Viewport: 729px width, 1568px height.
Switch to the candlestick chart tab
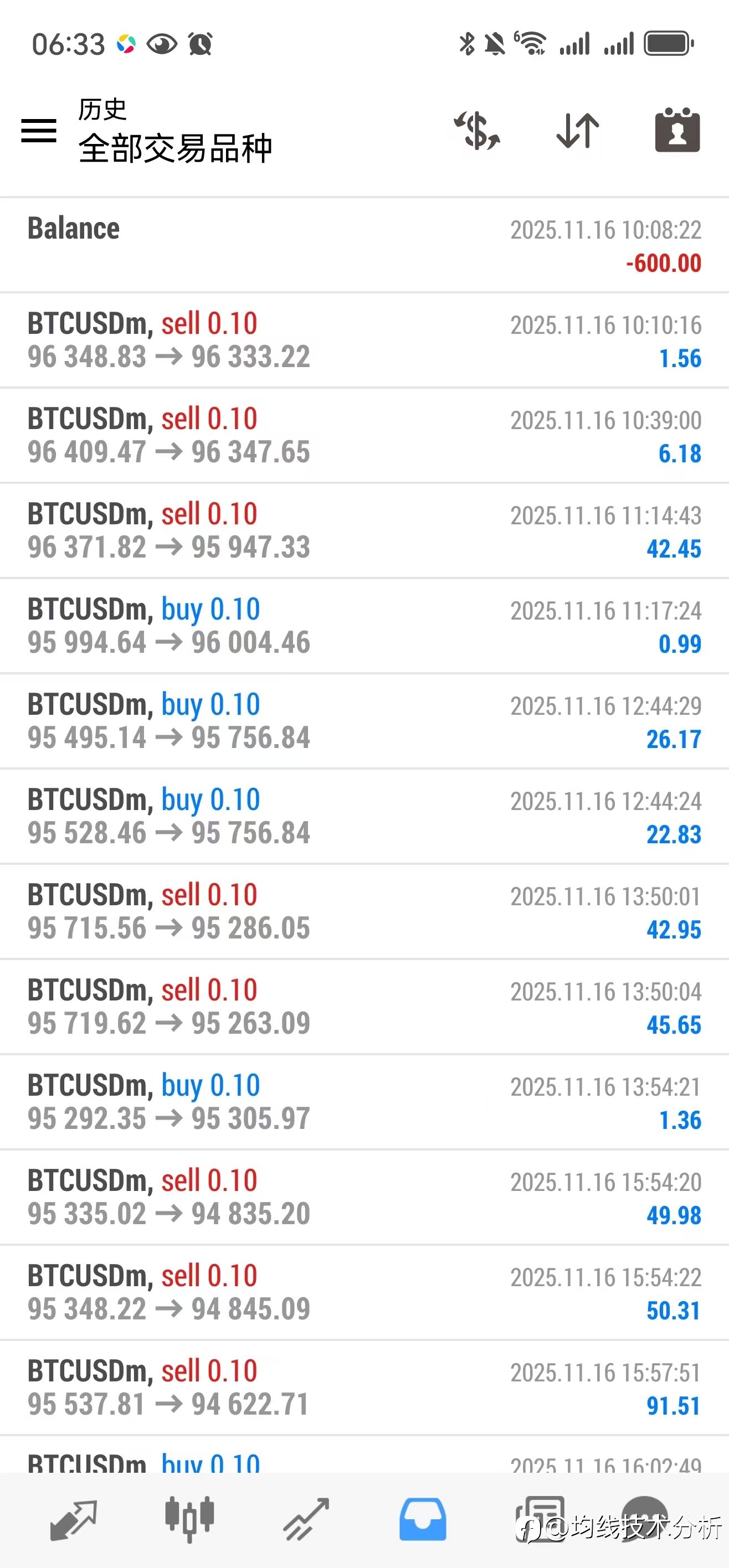click(x=189, y=1520)
